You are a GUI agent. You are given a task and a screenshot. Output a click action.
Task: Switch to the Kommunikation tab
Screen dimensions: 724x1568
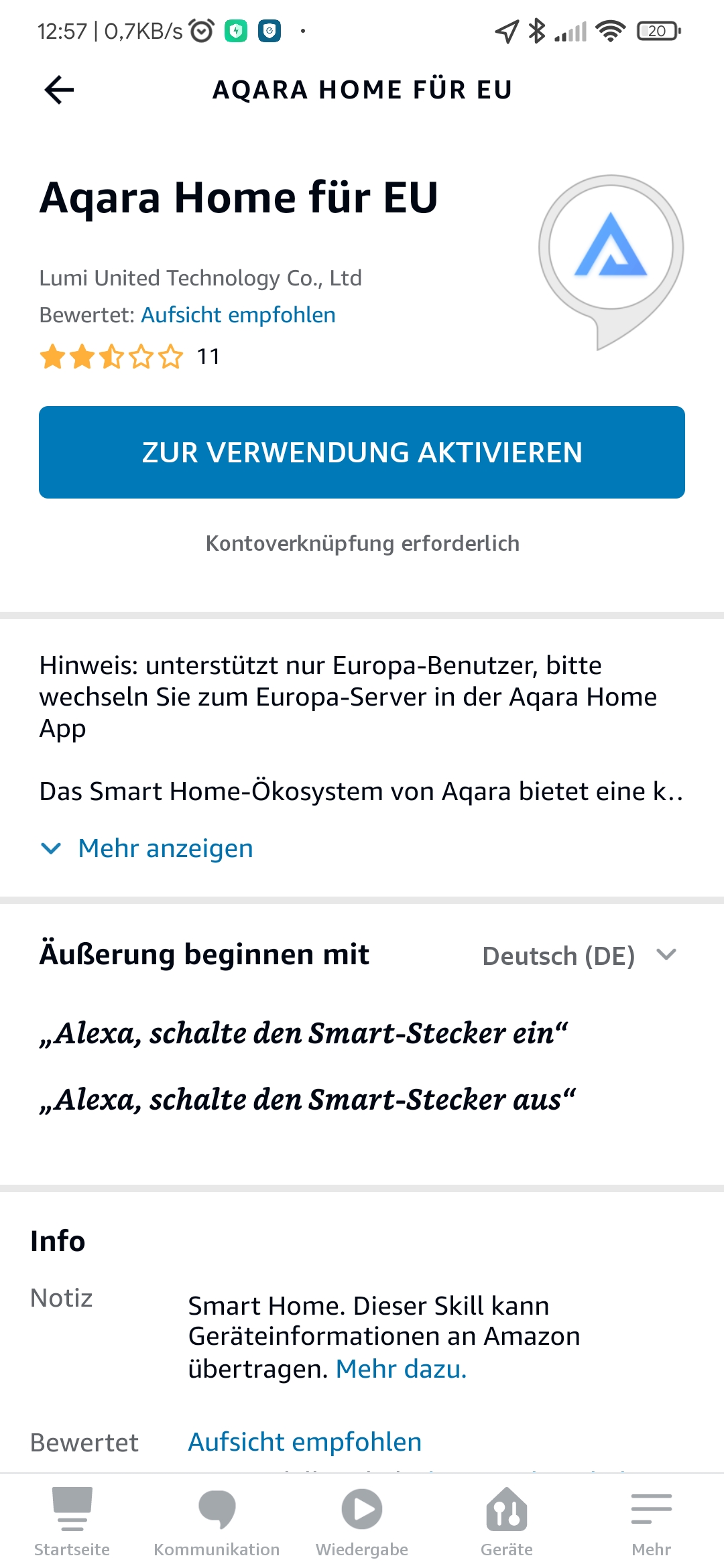[x=217, y=1522]
